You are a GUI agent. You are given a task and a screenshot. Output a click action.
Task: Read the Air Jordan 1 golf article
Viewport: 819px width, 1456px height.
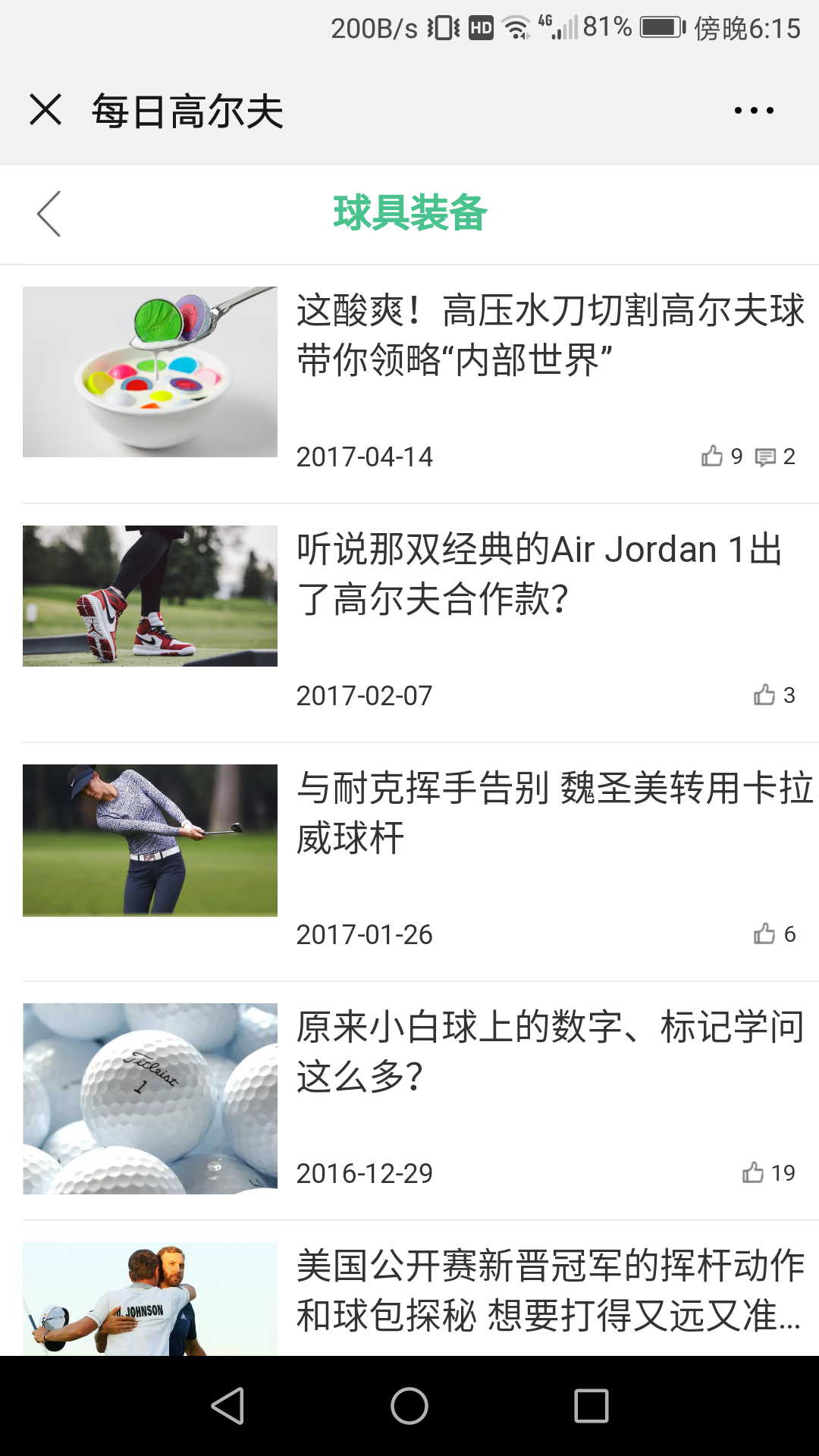[538, 573]
